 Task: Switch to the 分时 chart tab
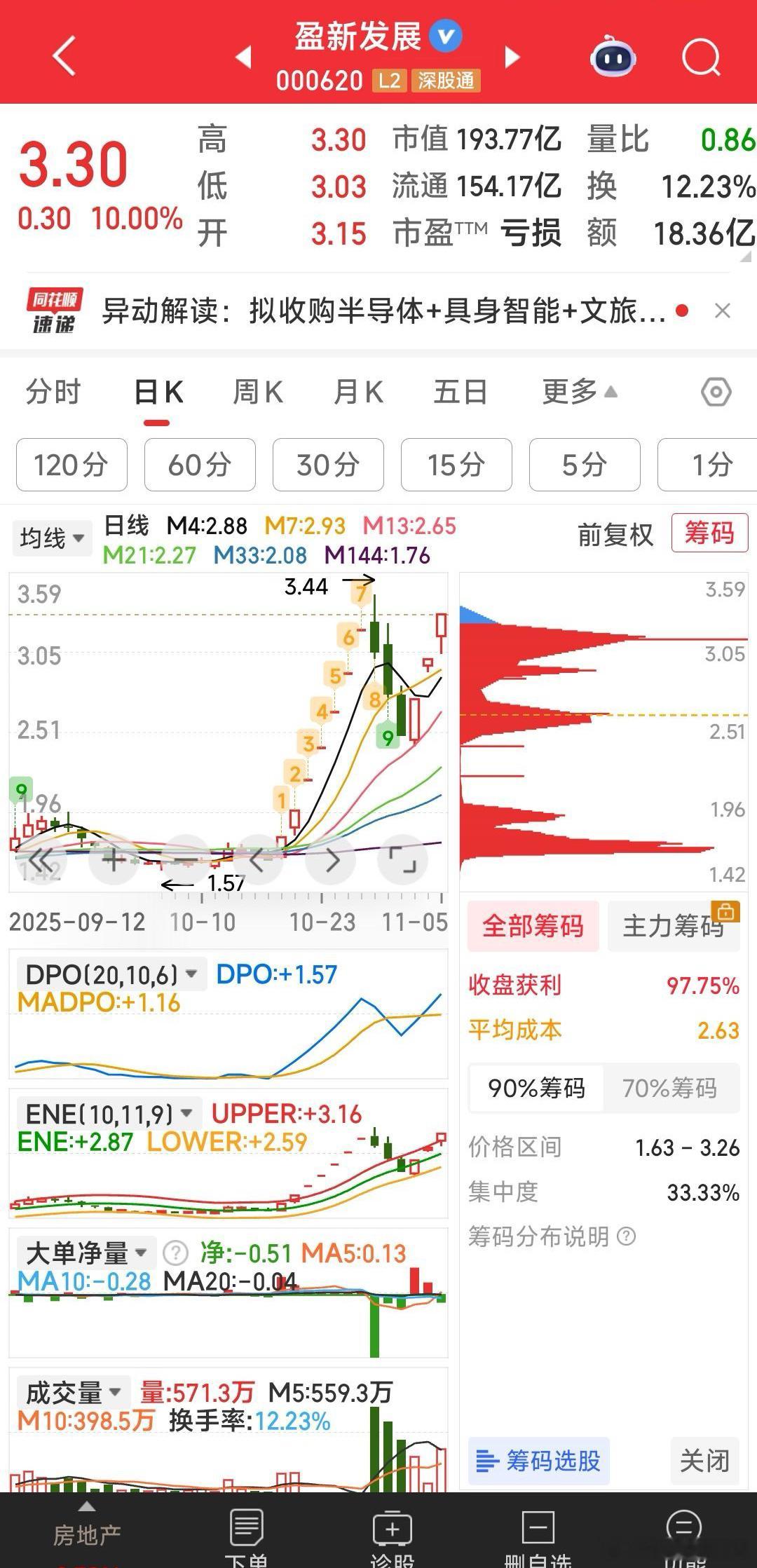coord(53,391)
